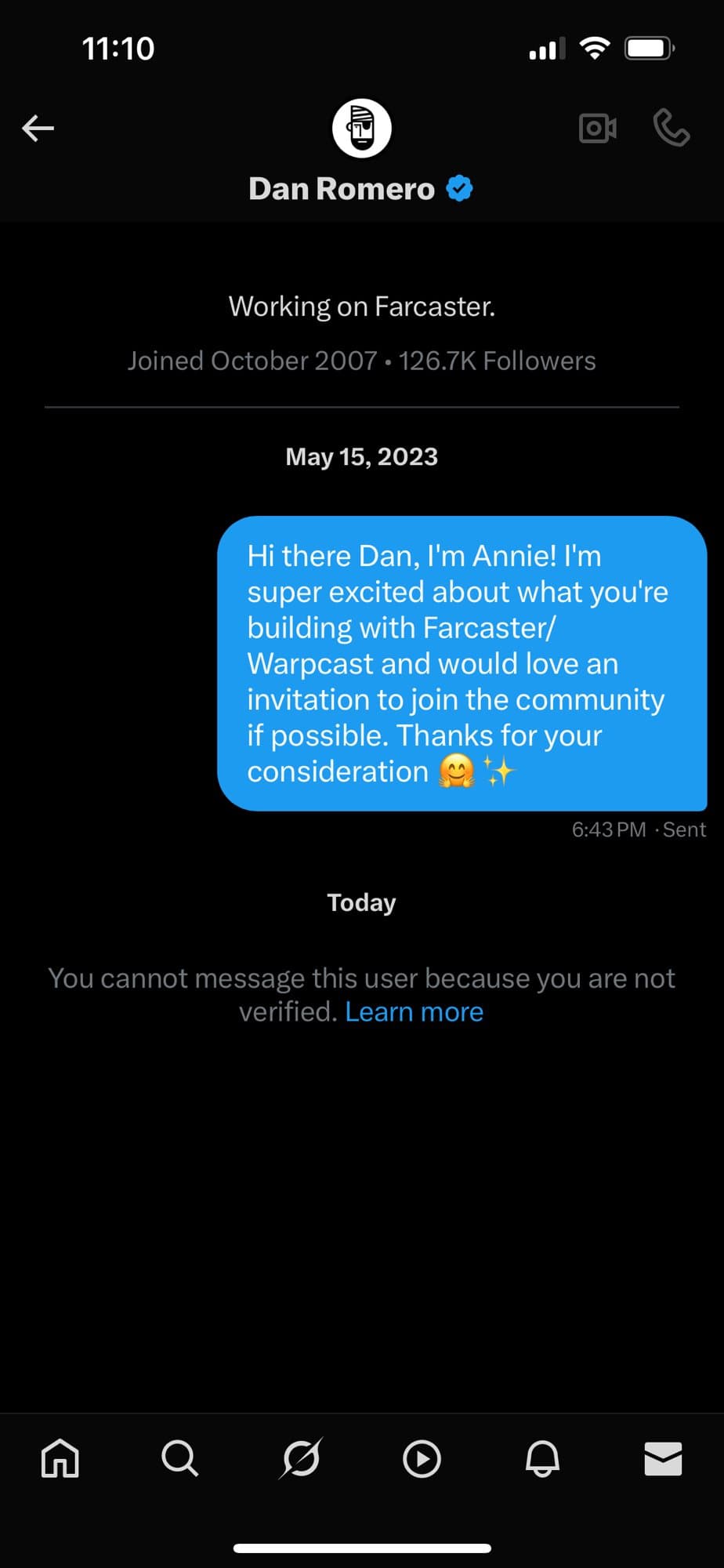Switch to the video play tab
Image resolution: width=724 pixels, height=1568 pixels.
coord(422,1458)
